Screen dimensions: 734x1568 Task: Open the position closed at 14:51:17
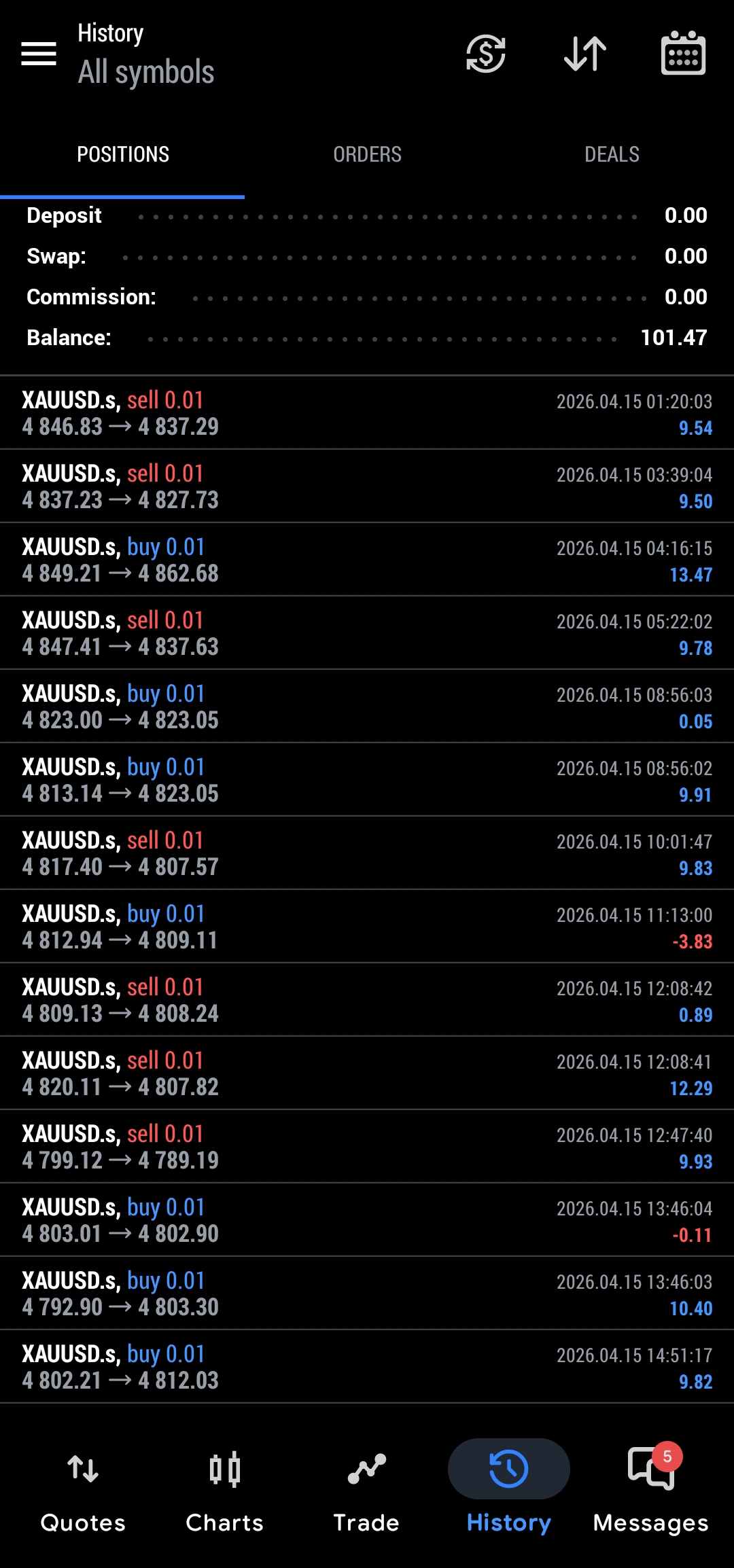(367, 1367)
